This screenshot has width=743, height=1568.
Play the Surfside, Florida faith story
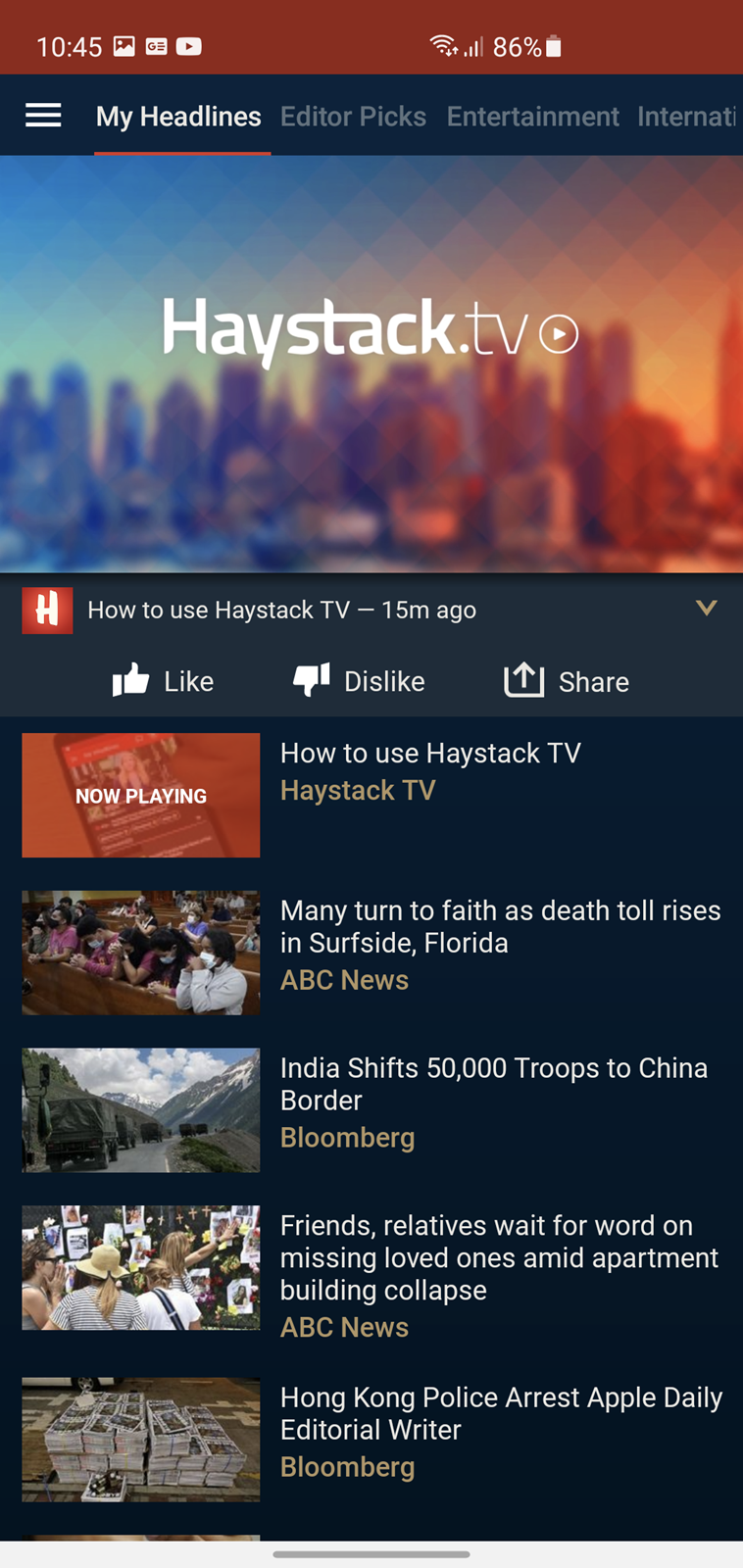371,953
